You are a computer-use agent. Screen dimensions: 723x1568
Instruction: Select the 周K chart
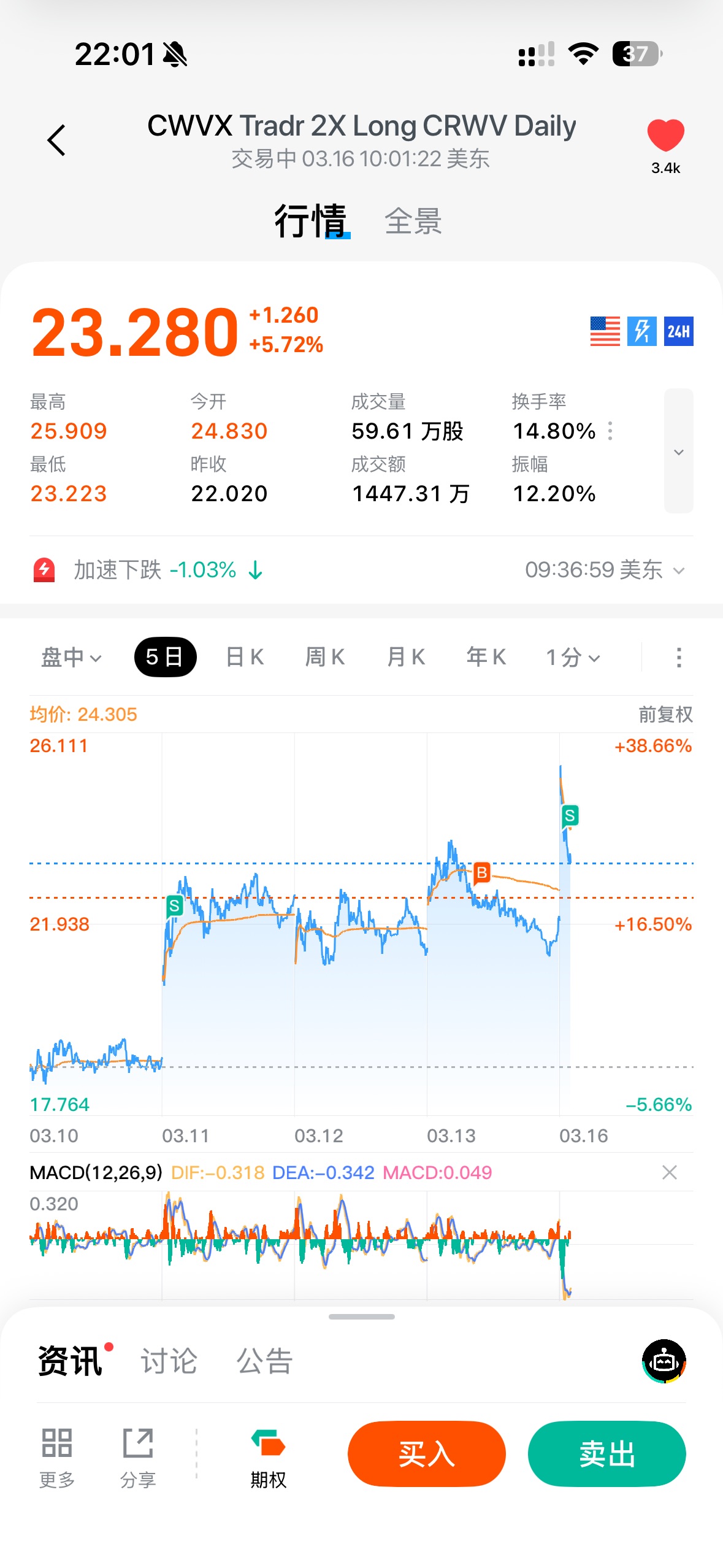[325, 658]
